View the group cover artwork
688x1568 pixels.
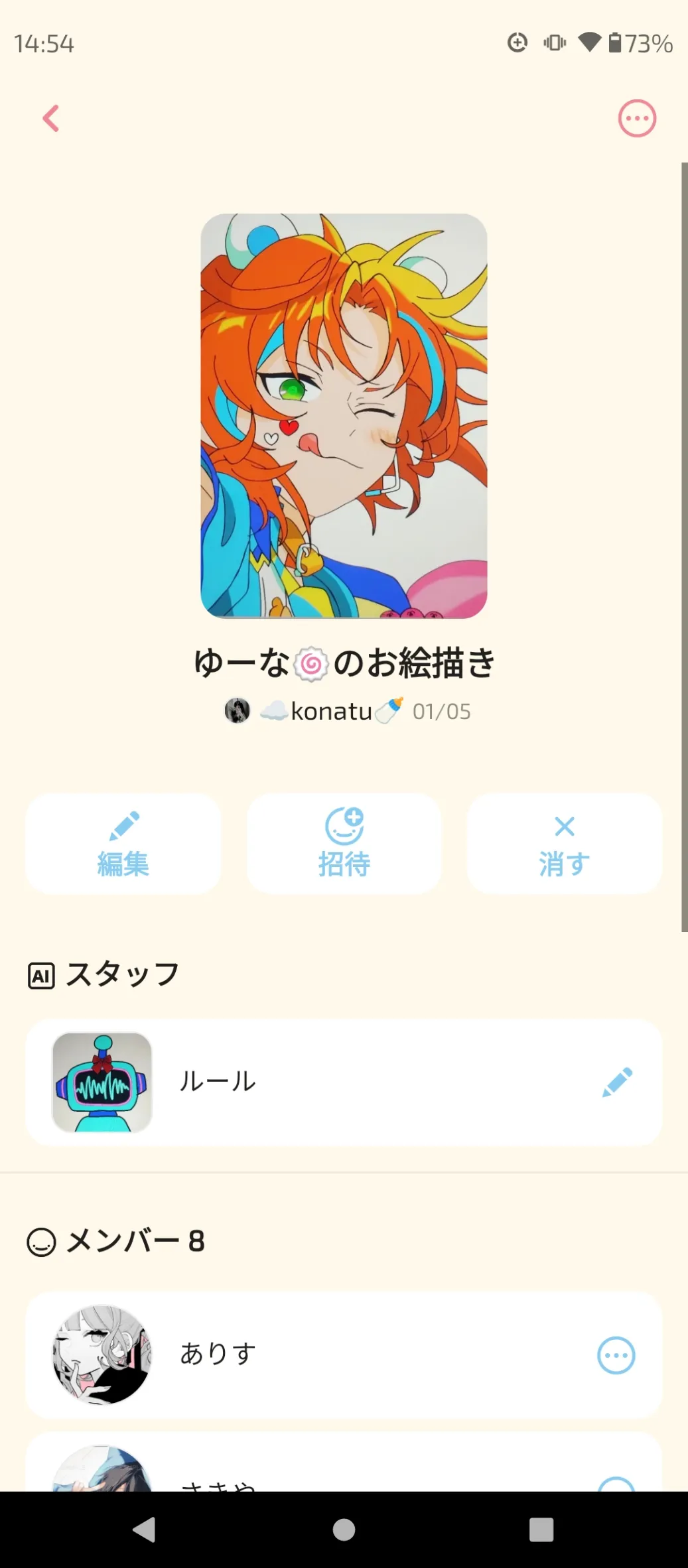(344, 416)
